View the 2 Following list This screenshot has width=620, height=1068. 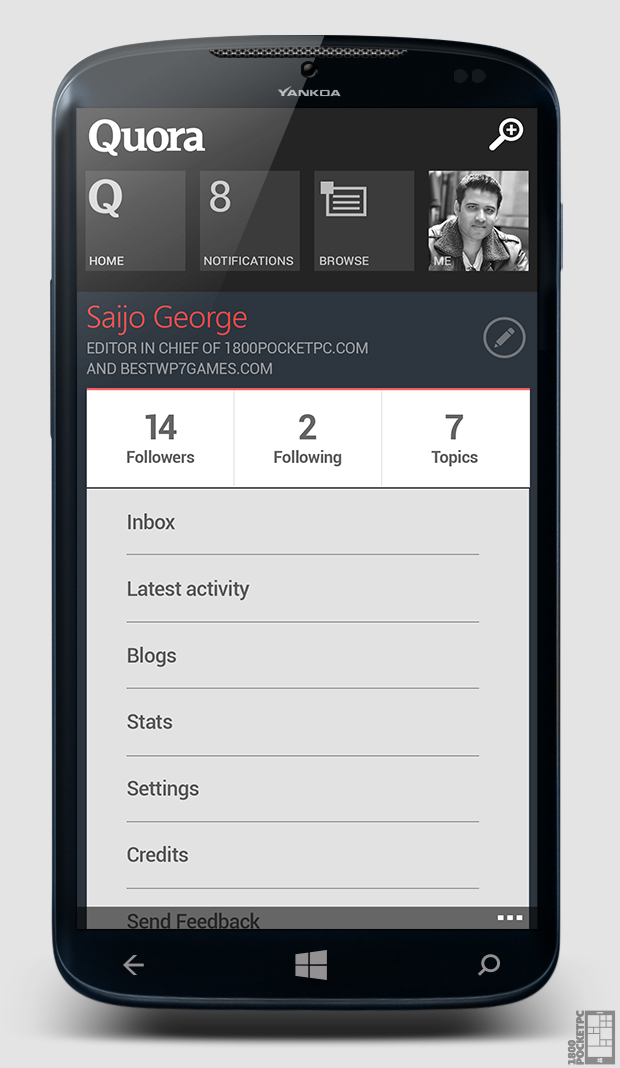[x=307, y=439]
